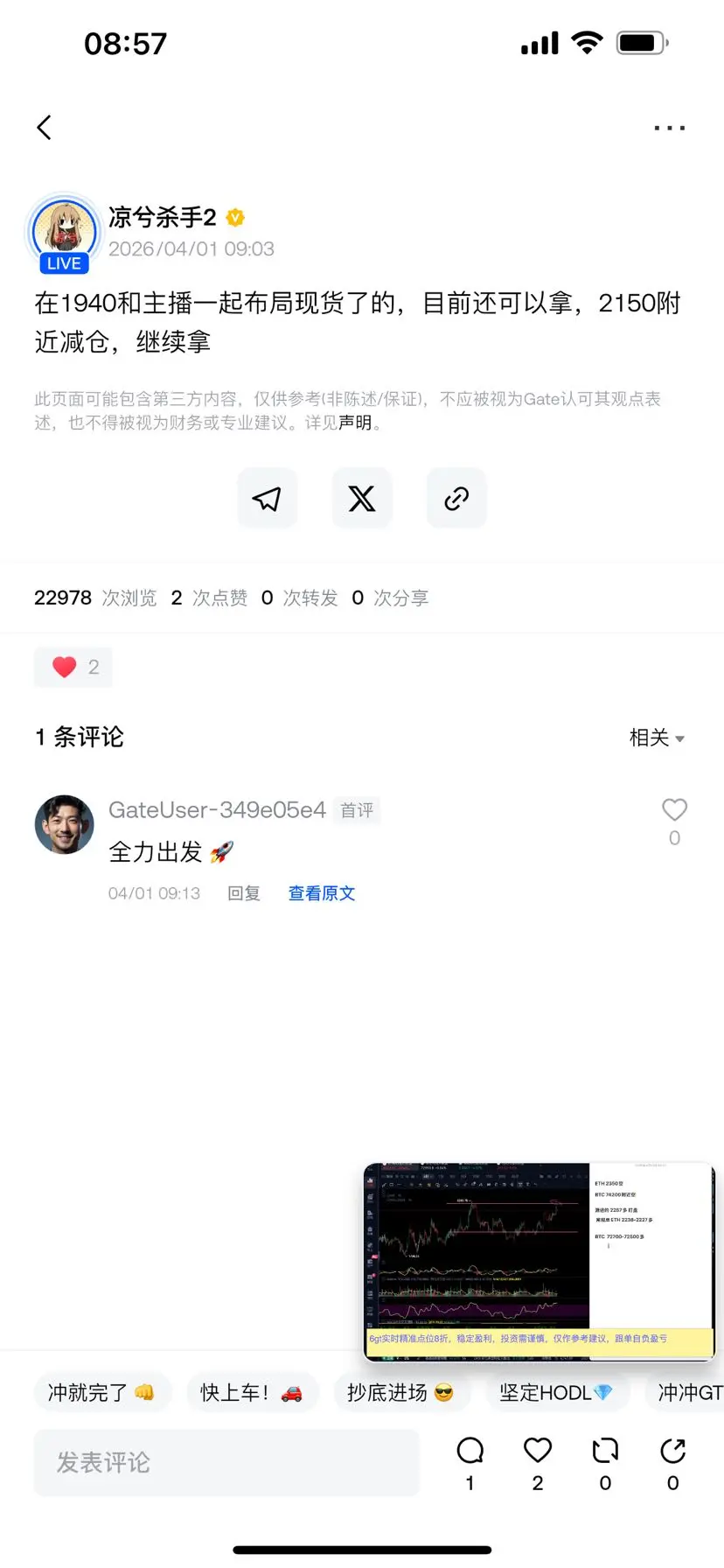Open 查看原文 link
This screenshot has height=1568, width=724.
pyautogui.click(x=321, y=892)
